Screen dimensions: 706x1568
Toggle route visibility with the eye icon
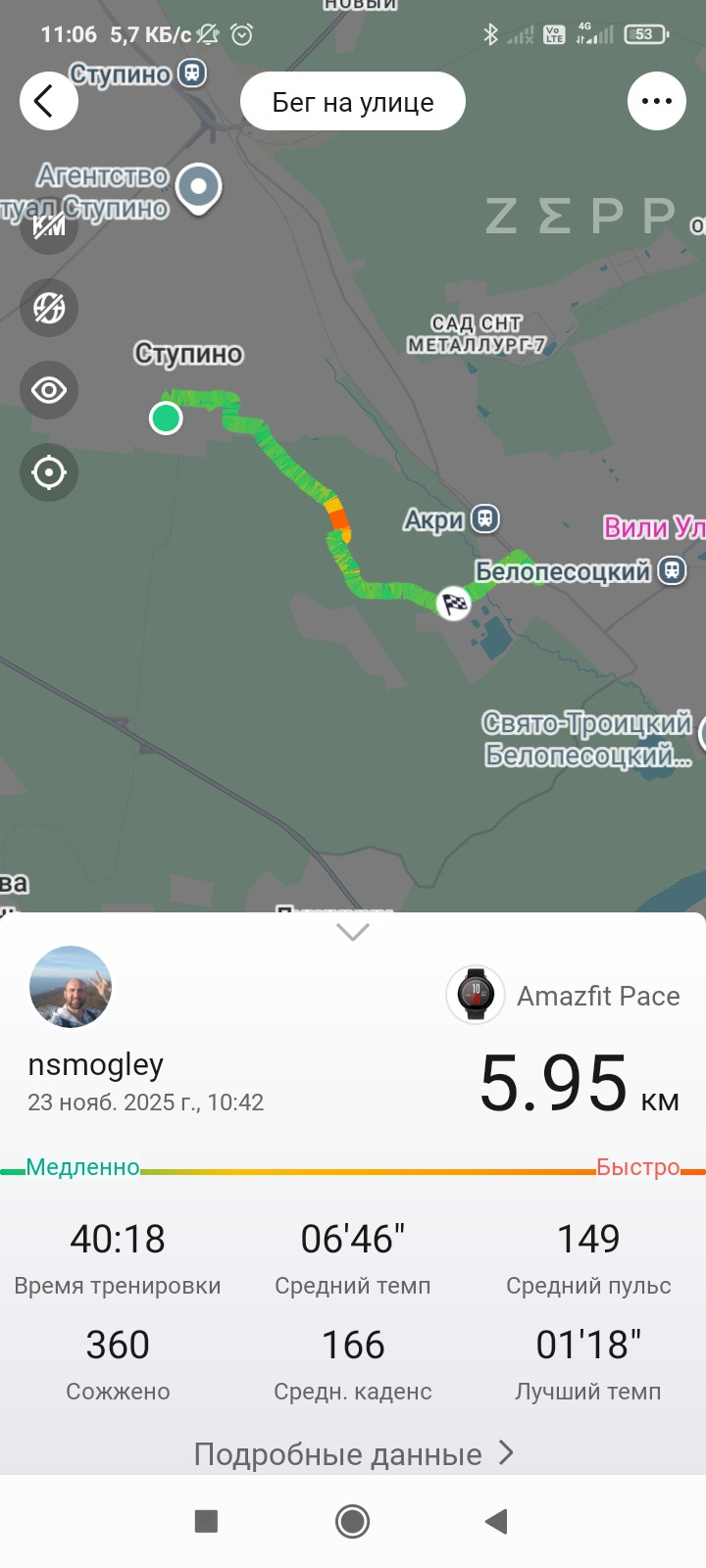pos(48,390)
